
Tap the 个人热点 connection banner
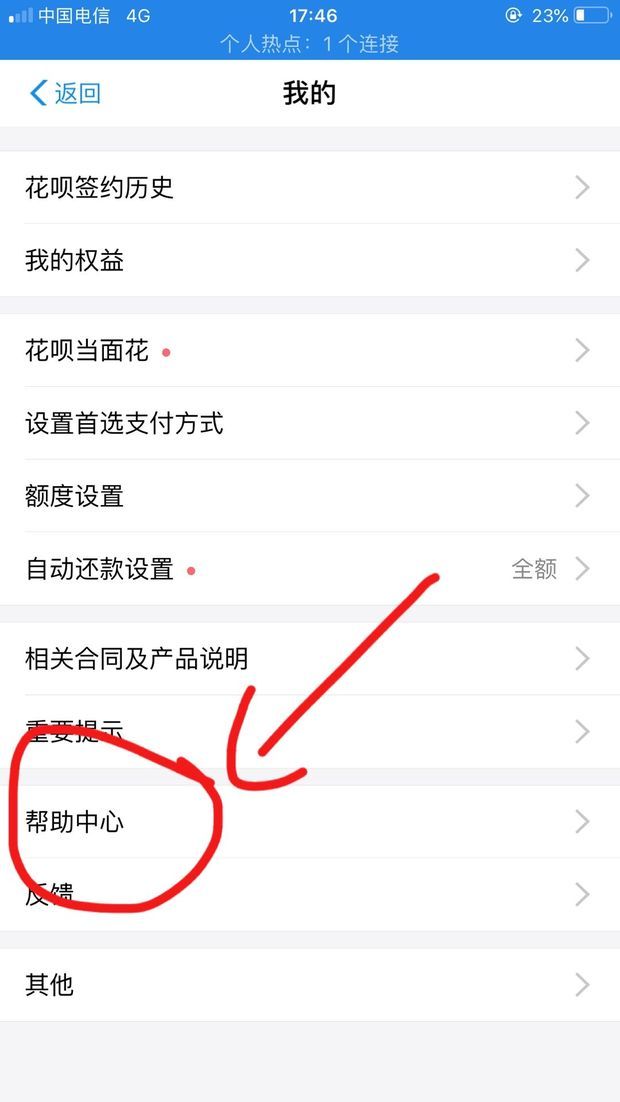click(310, 45)
